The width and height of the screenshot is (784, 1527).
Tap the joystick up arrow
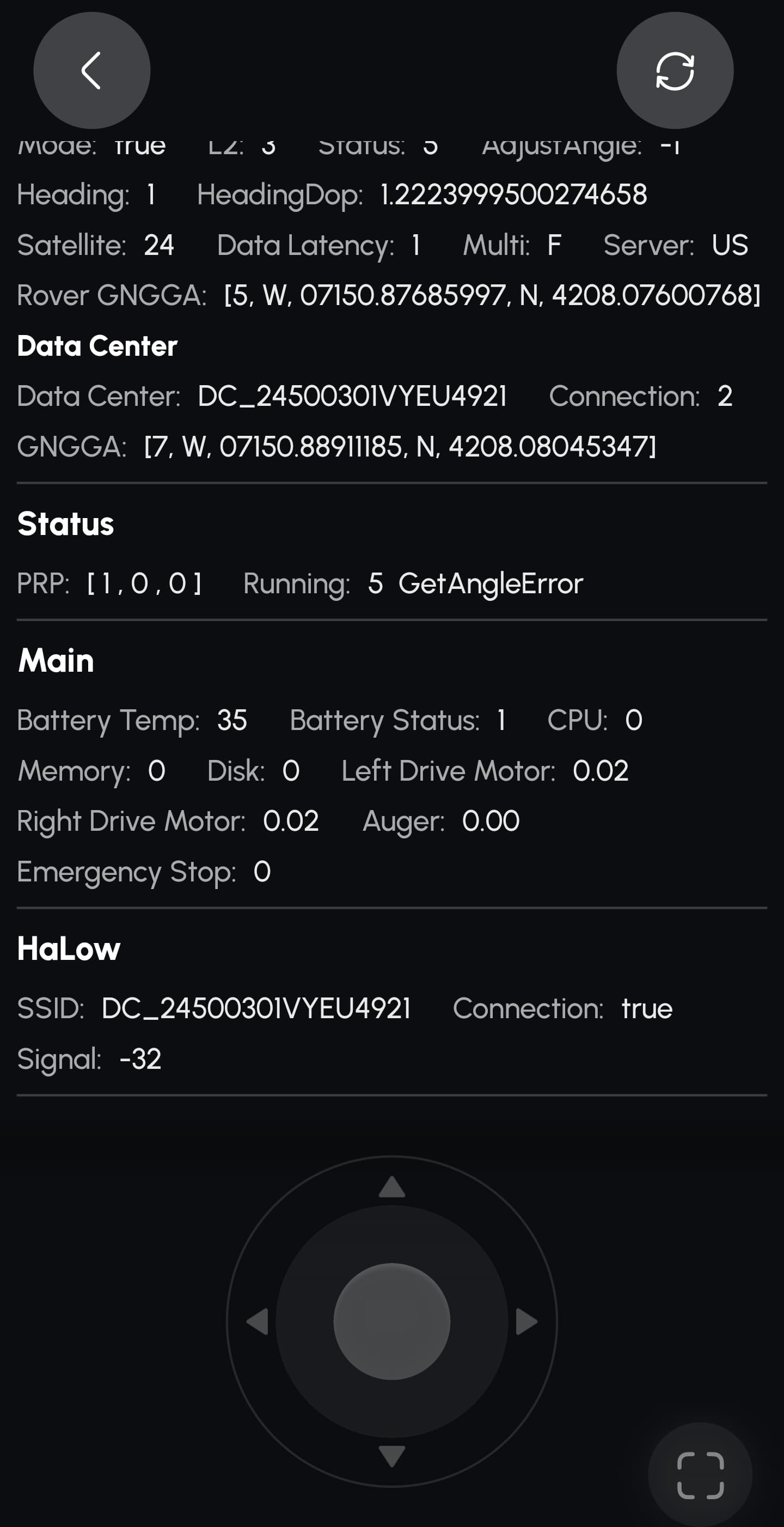391,1187
